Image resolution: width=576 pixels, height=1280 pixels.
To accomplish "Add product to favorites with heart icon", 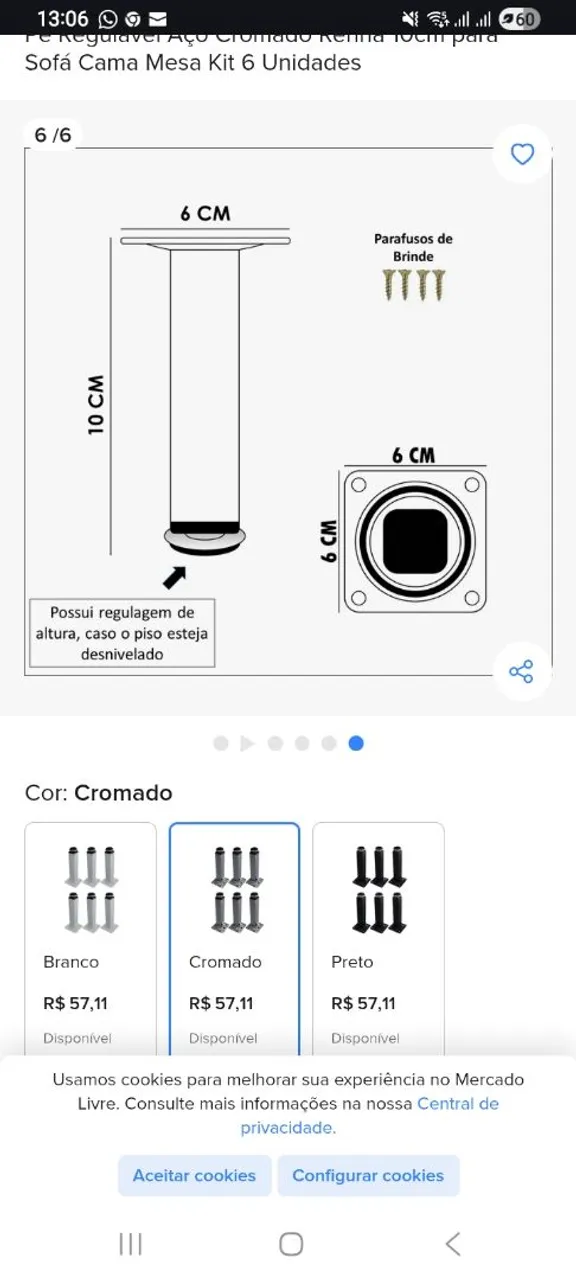I will 522,154.
